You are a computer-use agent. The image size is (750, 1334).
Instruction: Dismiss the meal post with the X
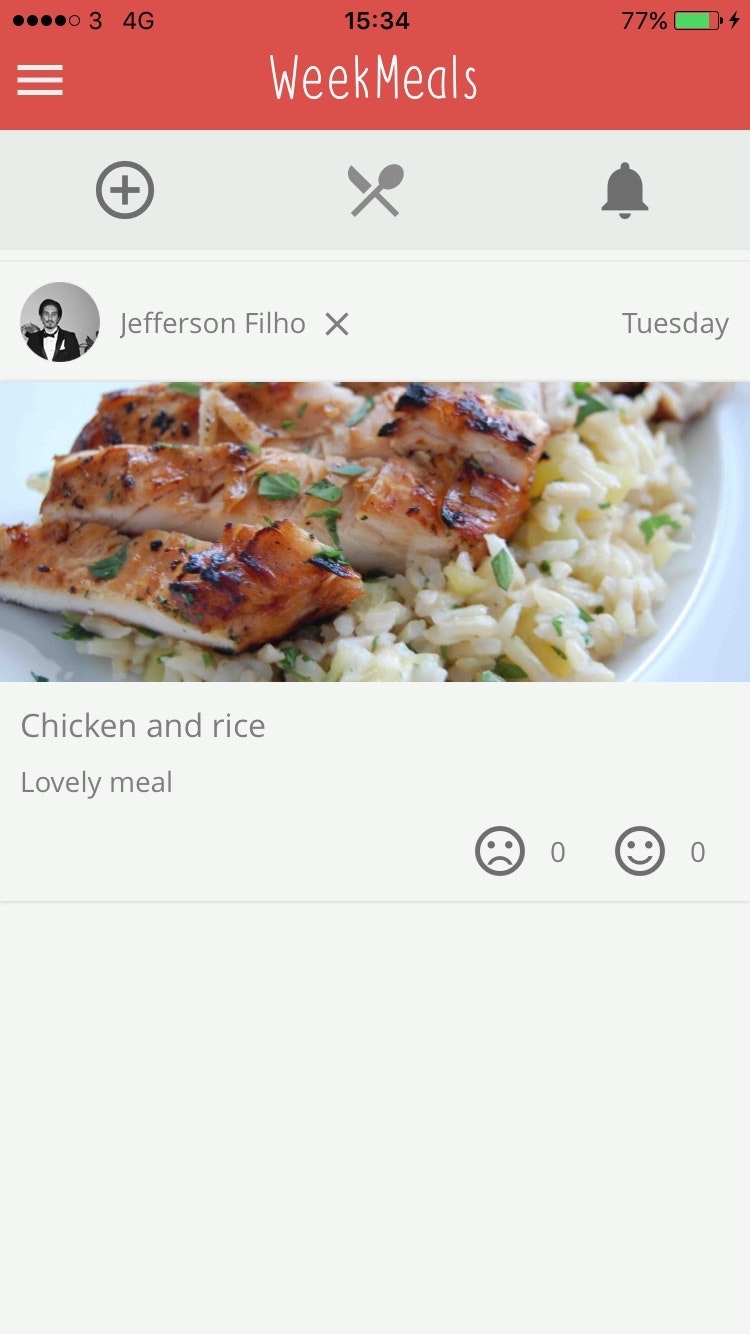click(x=337, y=324)
